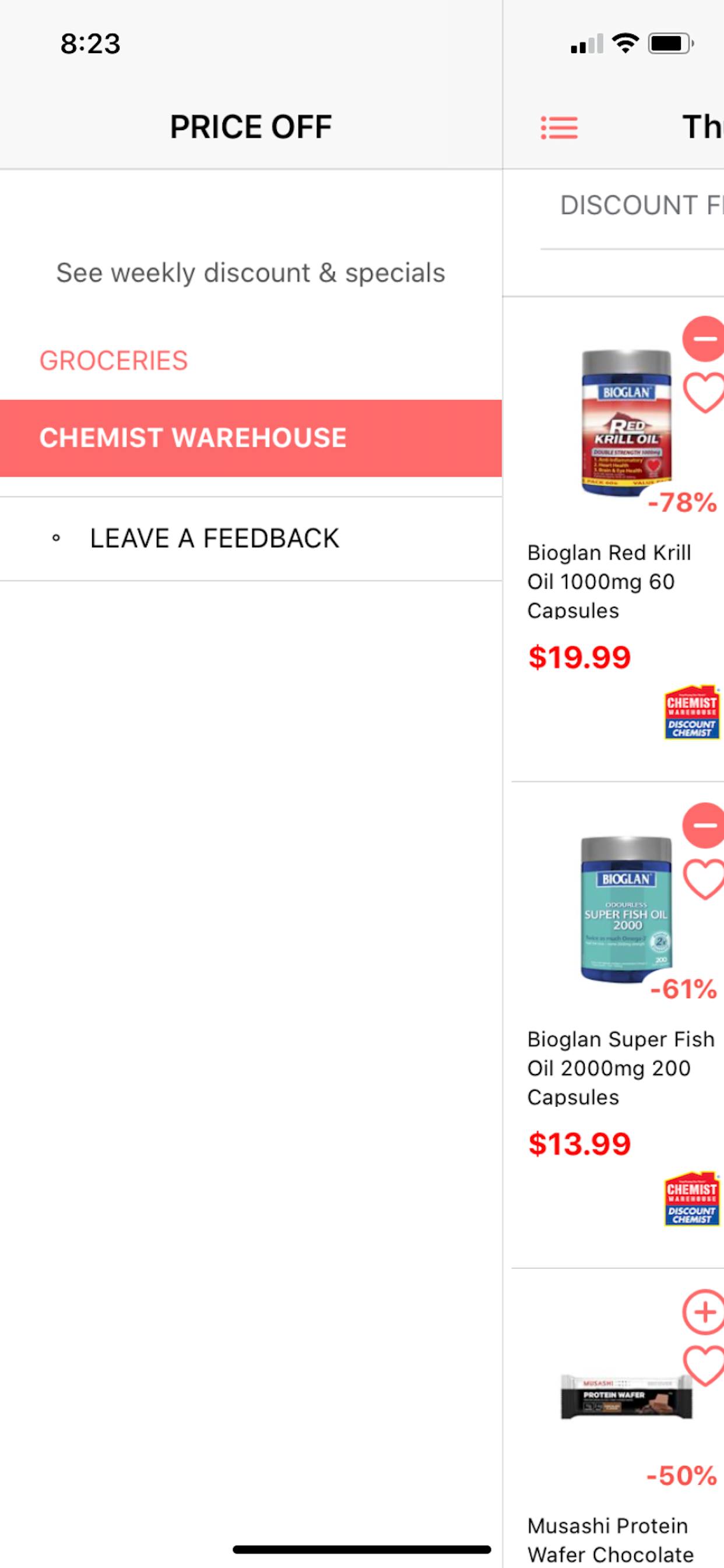Favorite Bioglan Red Krill Oil with heart icon
Screen dimensions: 724x1568
704,393
